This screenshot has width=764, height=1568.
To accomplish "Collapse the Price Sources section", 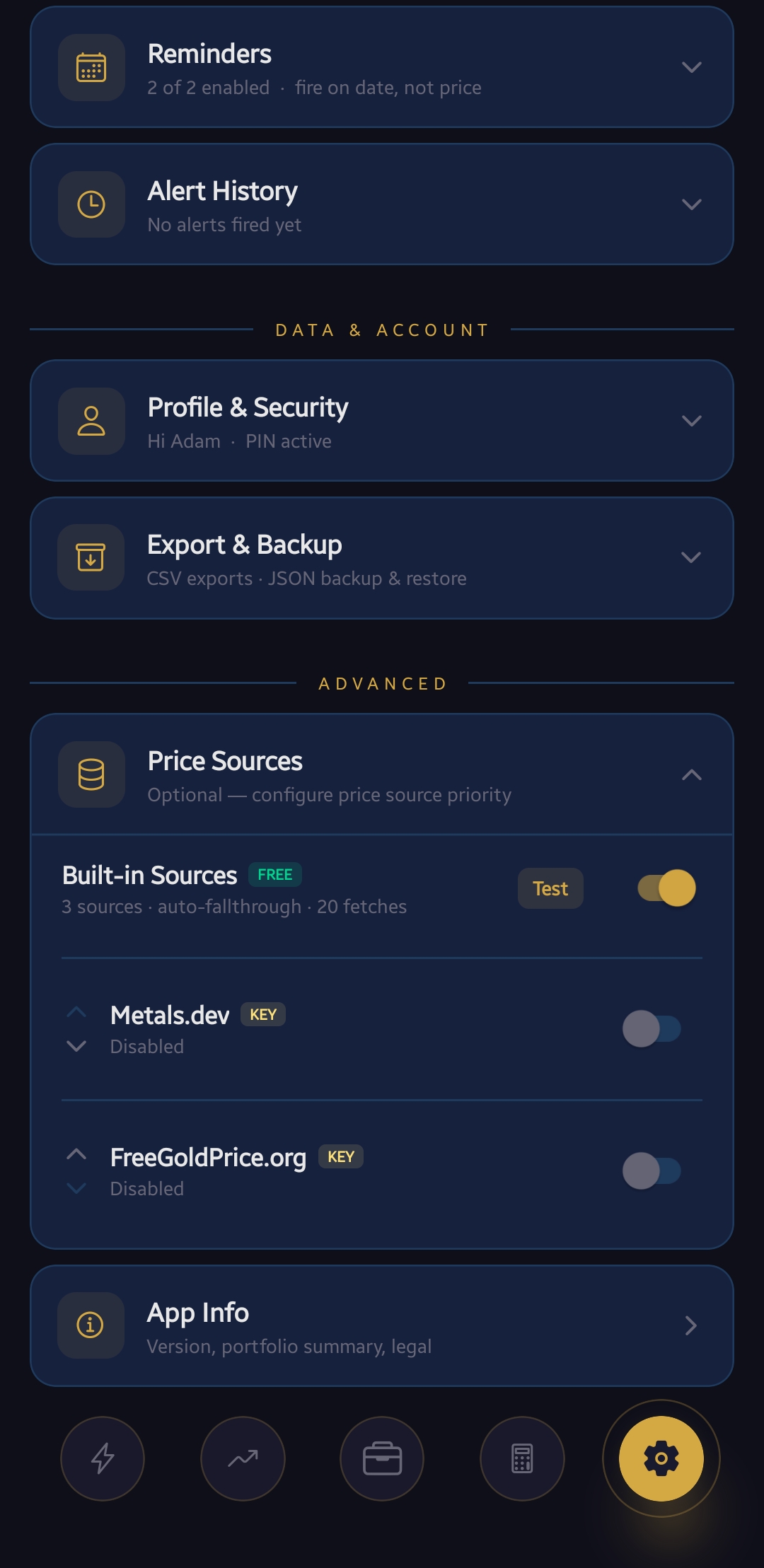I will coord(692,774).
